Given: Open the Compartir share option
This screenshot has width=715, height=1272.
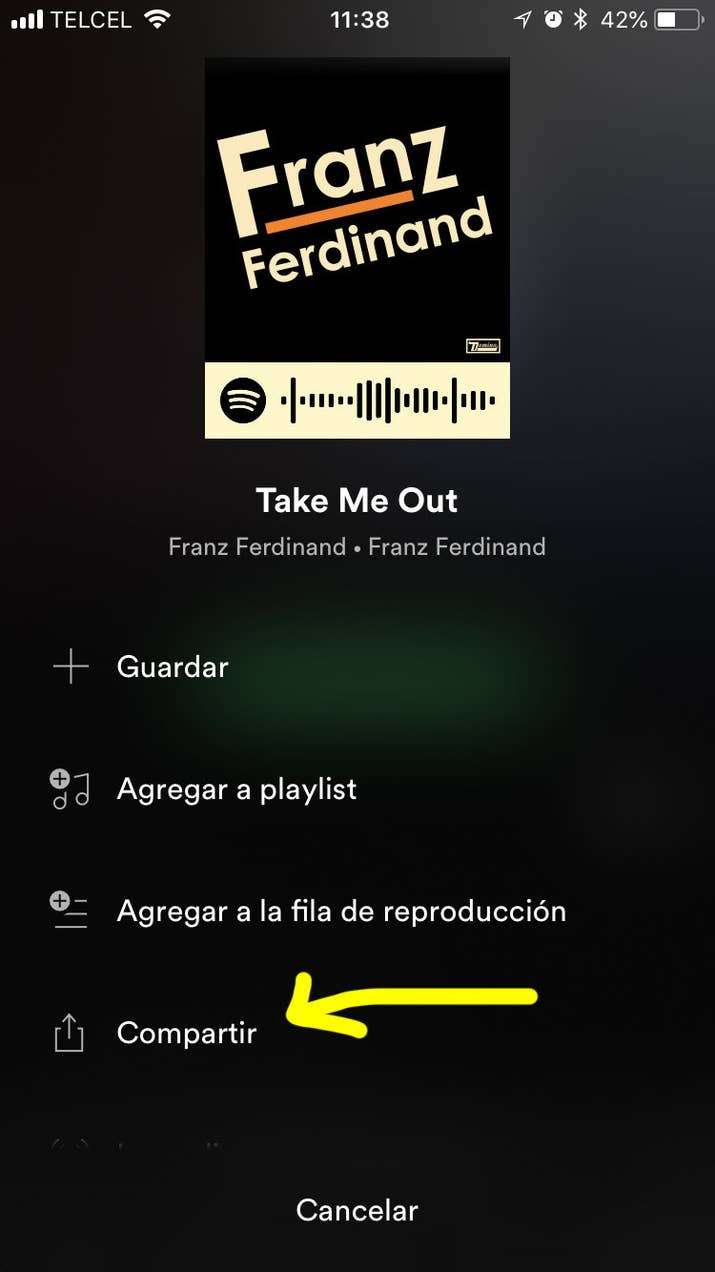Looking at the screenshot, I should [x=186, y=1033].
